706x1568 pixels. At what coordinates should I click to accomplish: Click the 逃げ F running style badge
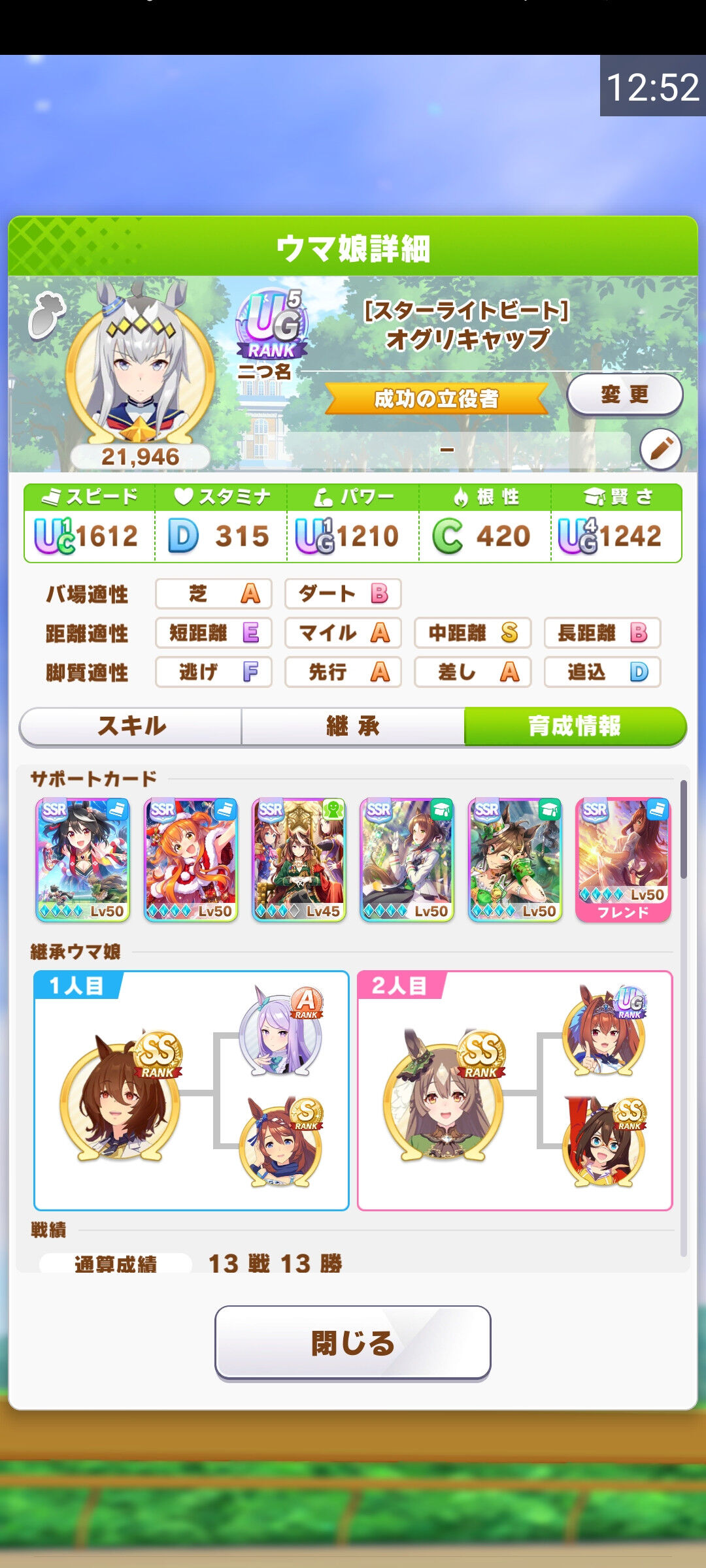coord(213,672)
